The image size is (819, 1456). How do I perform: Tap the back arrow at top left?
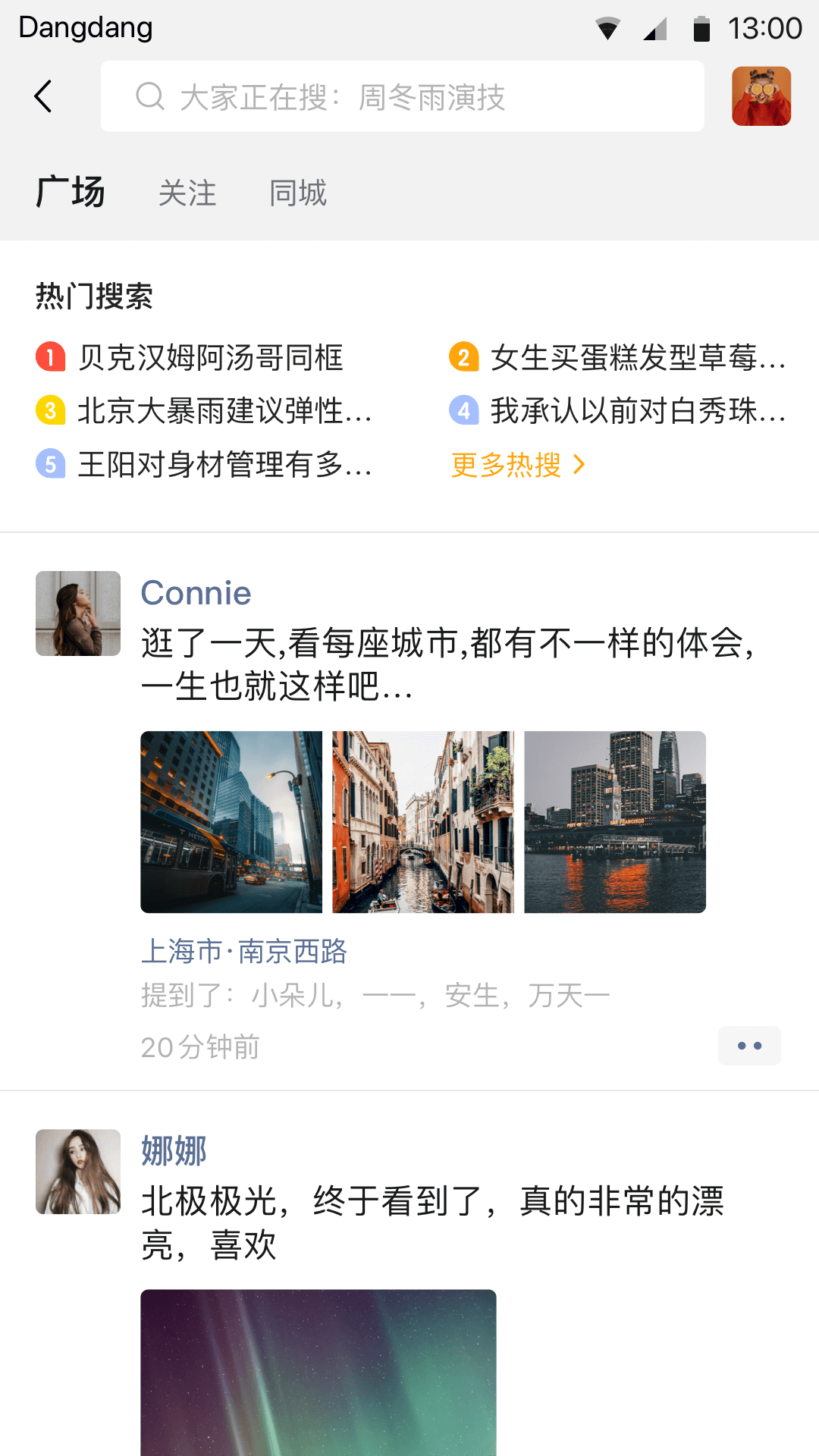tap(43, 96)
